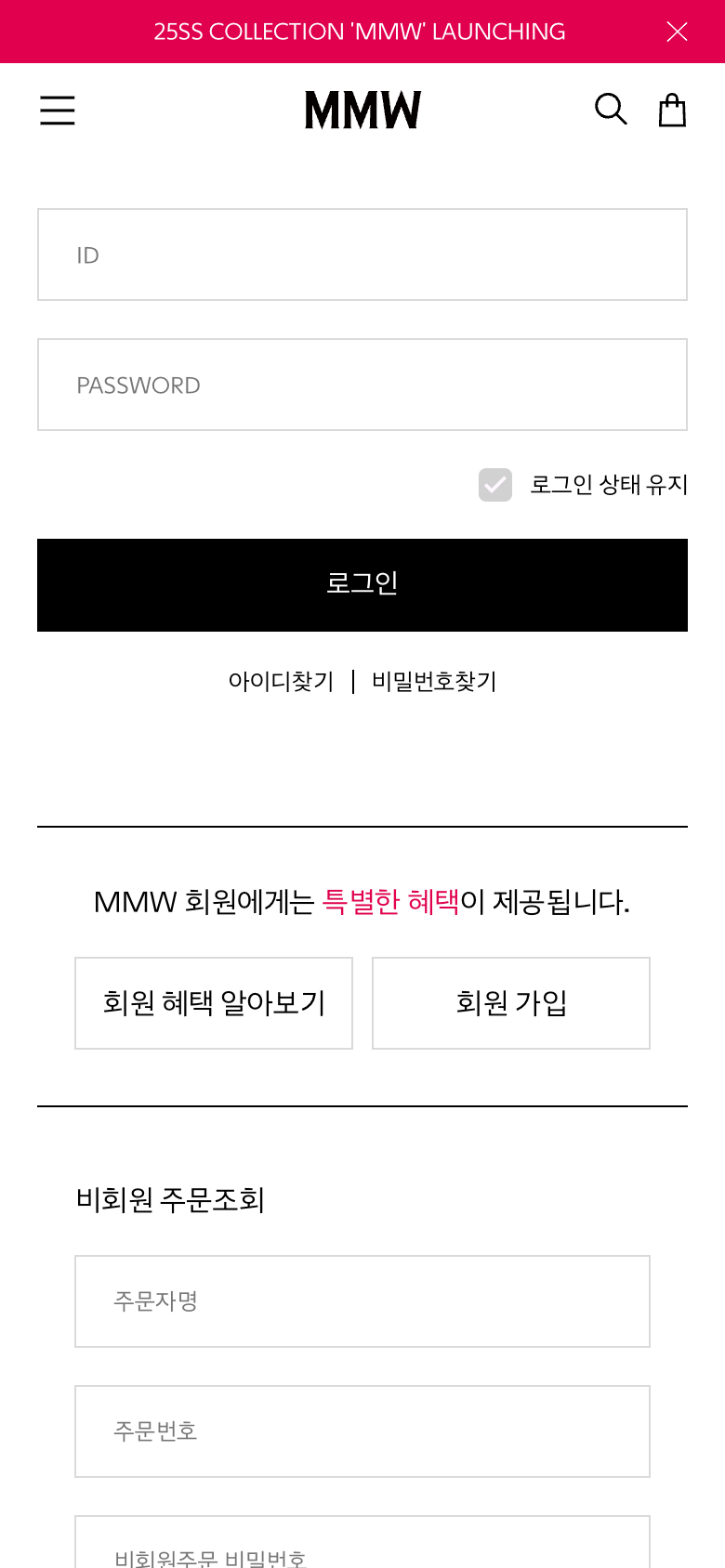Select the 회원 가입 button
Viewport: 725px width, 1568px height.
(x=511, y=1003)
